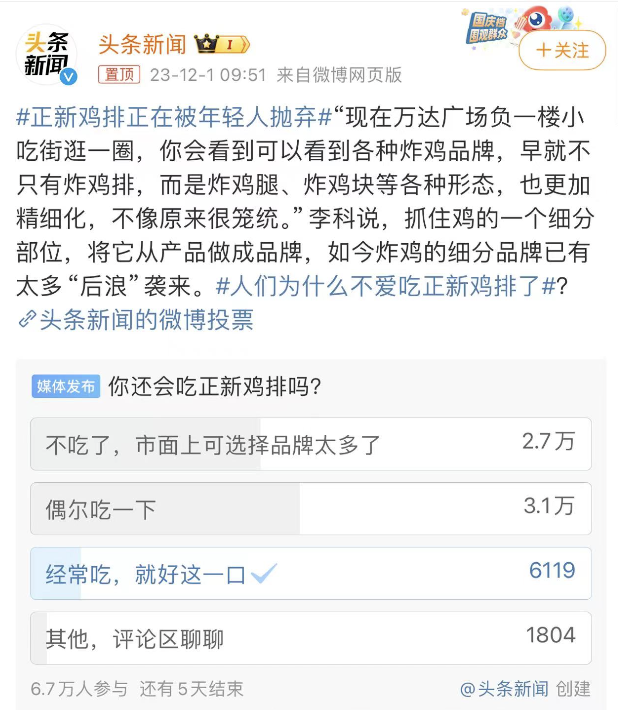Vote 偶尔吃一下 option

pyautogui.click(x=310, y=508)
